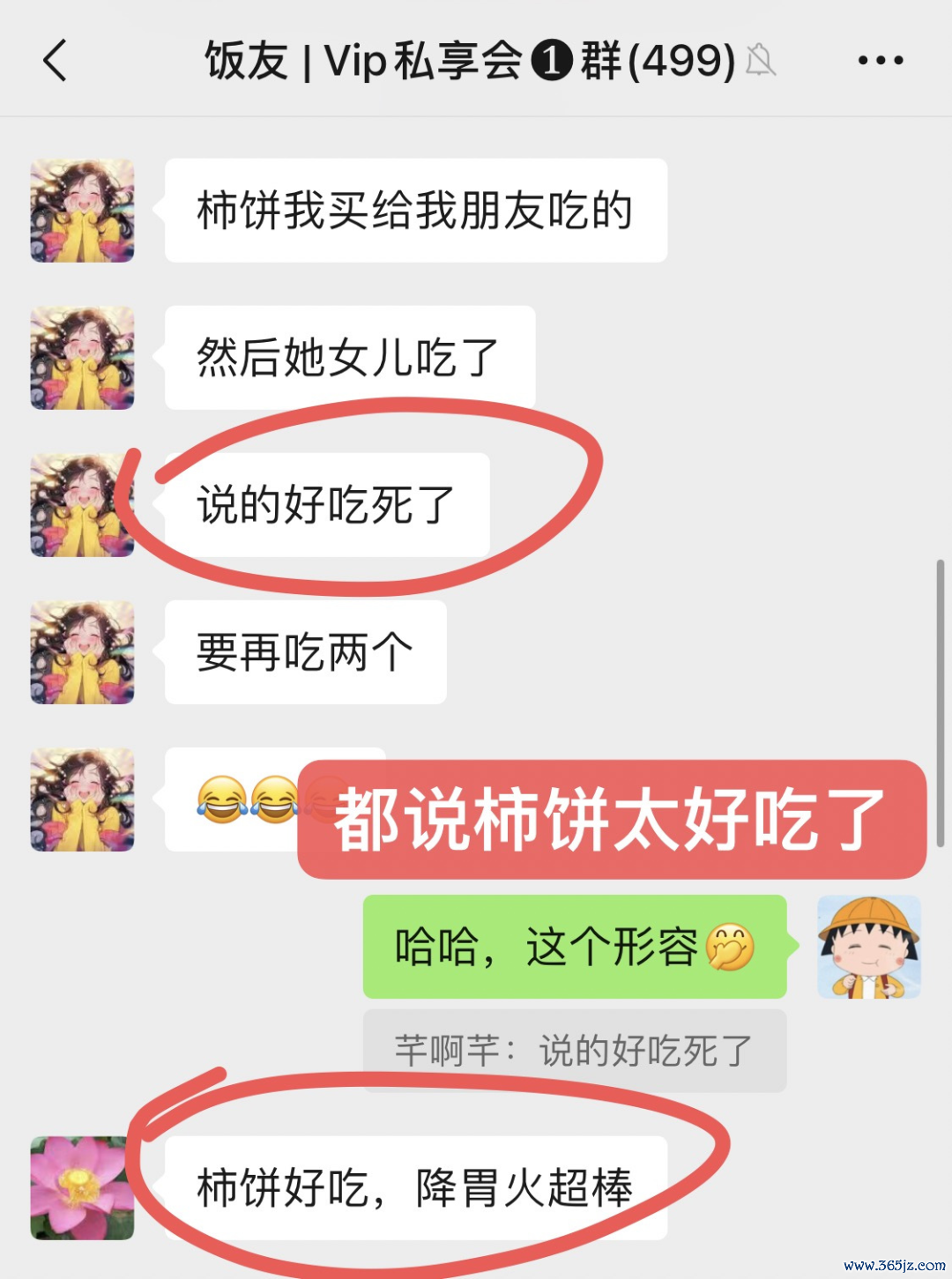Open the Maruko avatar profile

pos(868,947)
